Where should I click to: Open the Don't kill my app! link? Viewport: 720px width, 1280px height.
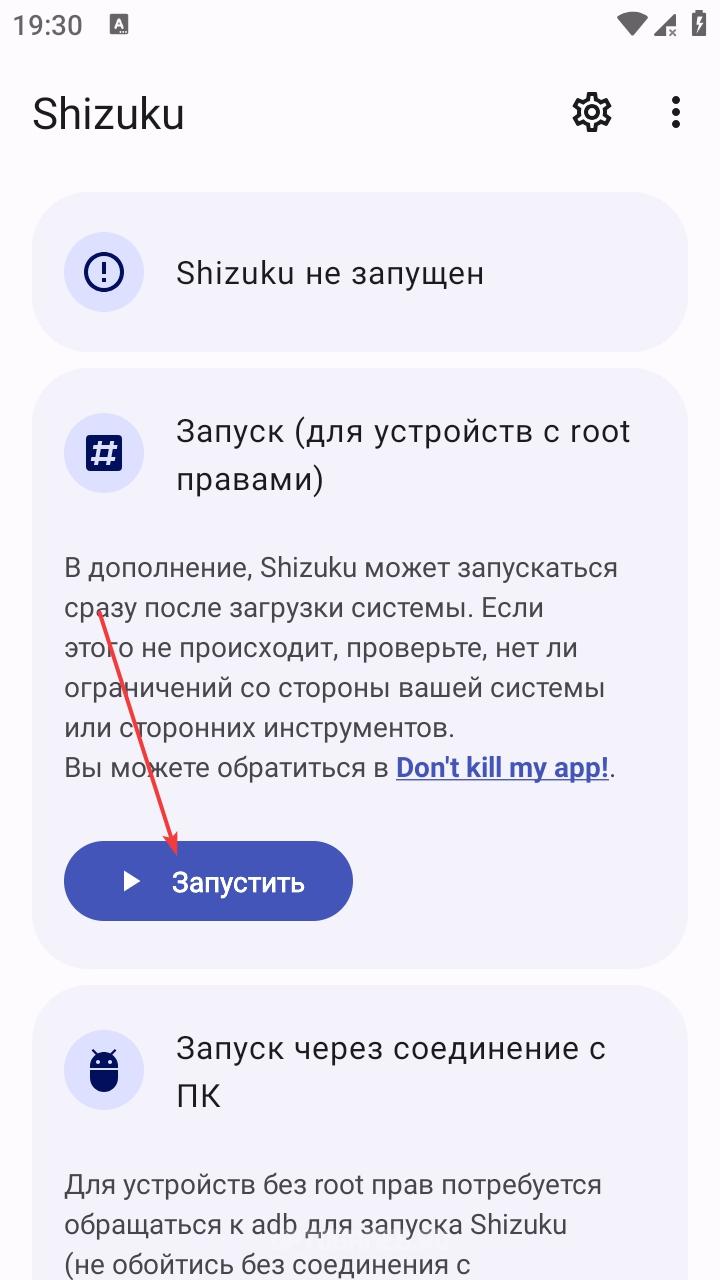pyautogui.click(x=503, y=768)
